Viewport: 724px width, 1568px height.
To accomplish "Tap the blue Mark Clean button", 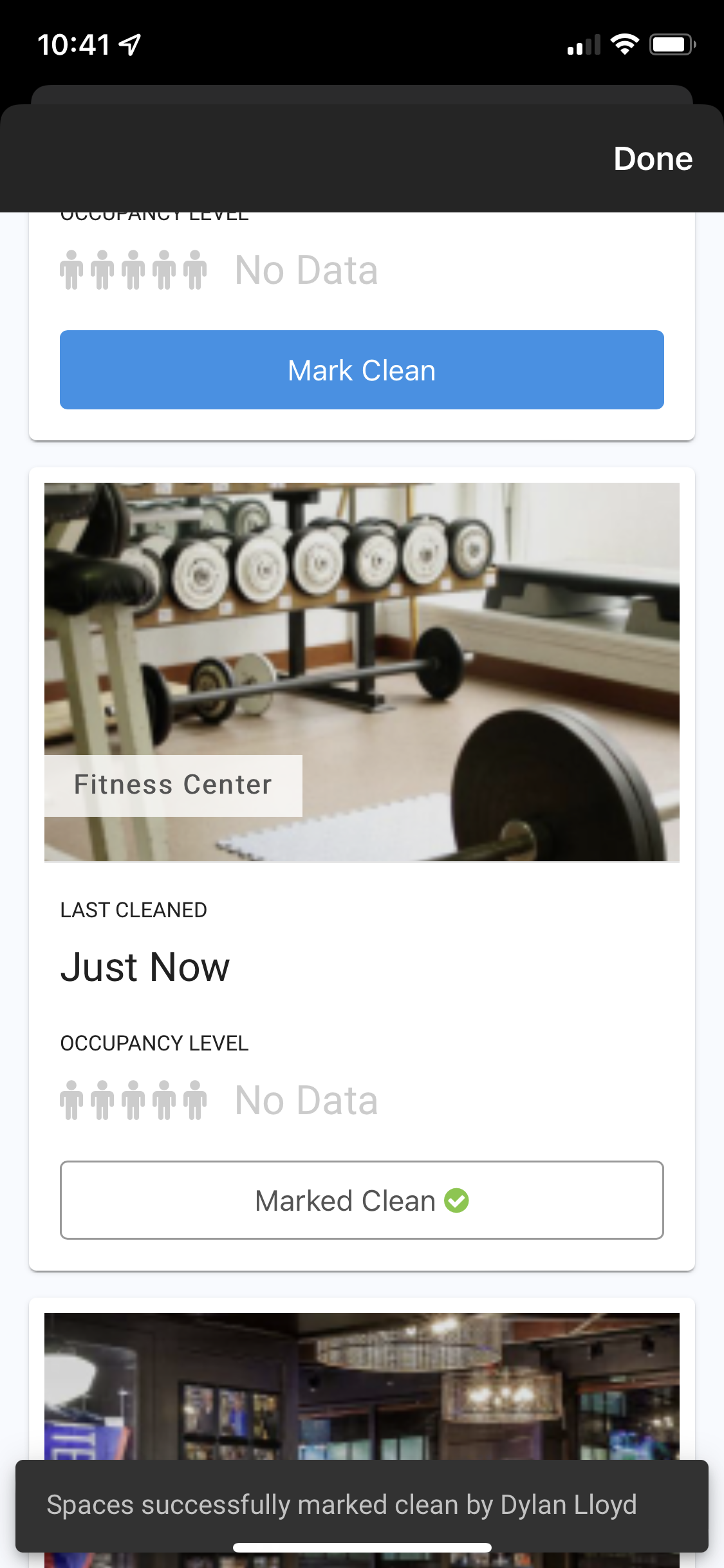I will pyautogui.click(x=362, y=370).
